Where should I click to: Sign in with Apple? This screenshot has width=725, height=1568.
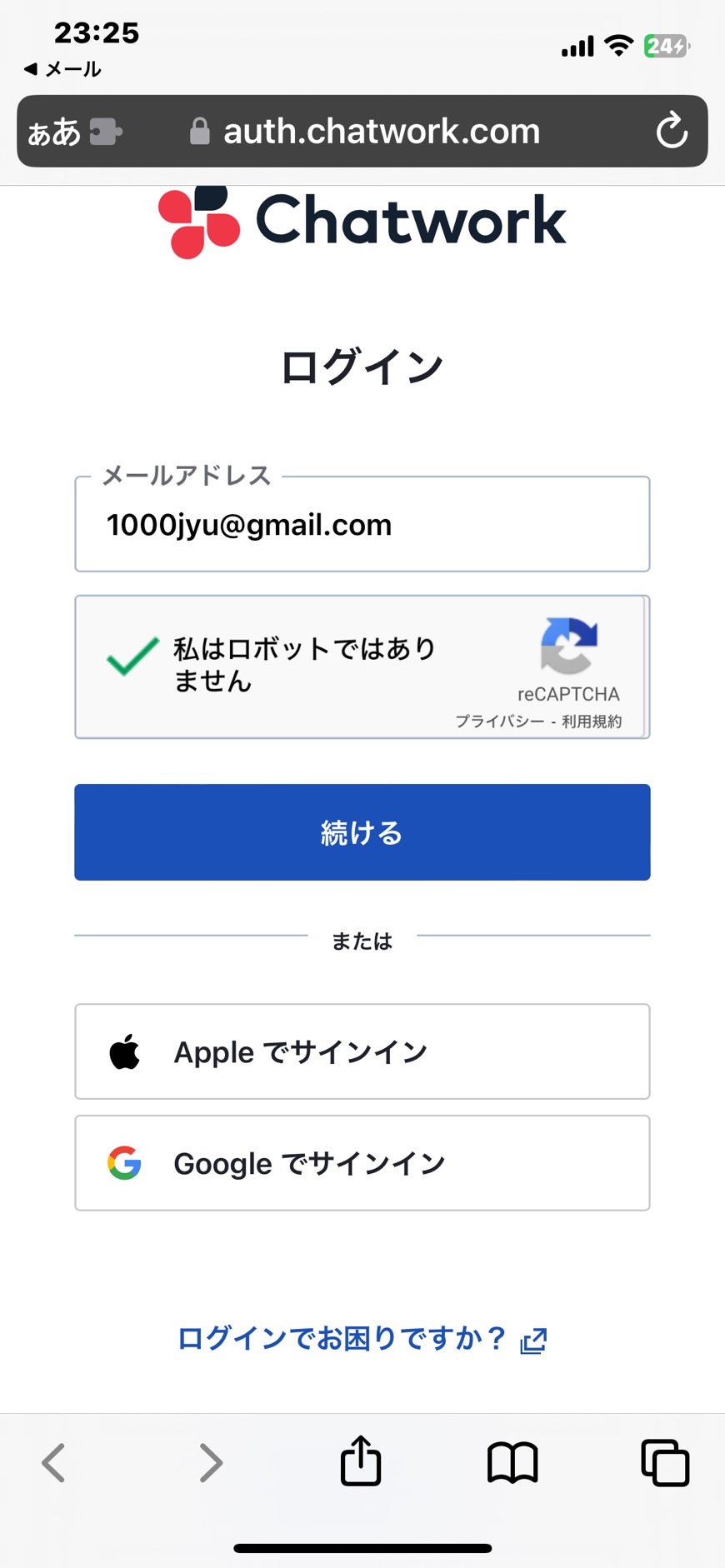pyautogui.click(x=362, y=1051)
